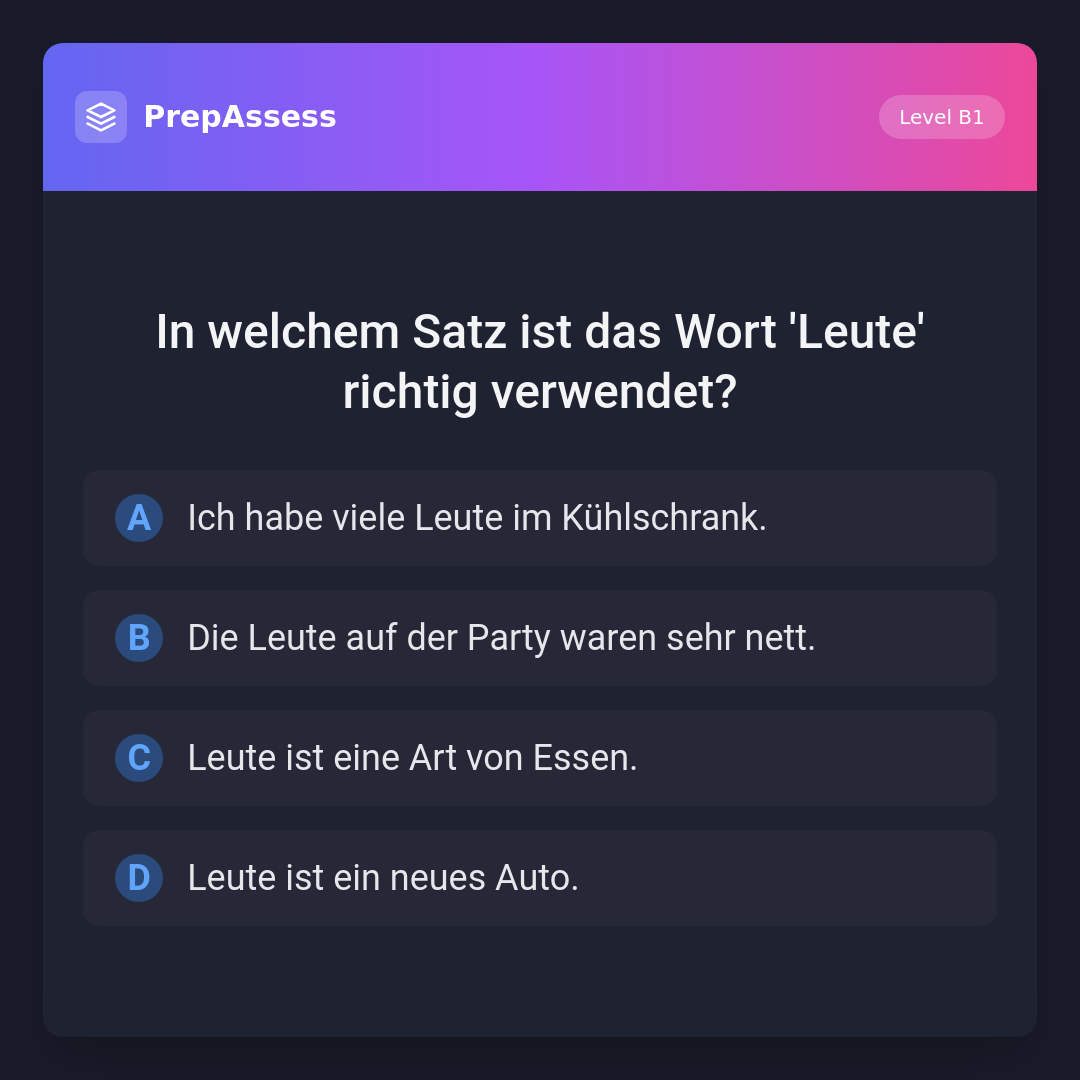Select answer D about neues Auto
The width and height of the screenshot is (1080, 1080).
click(x=540, y=878)
